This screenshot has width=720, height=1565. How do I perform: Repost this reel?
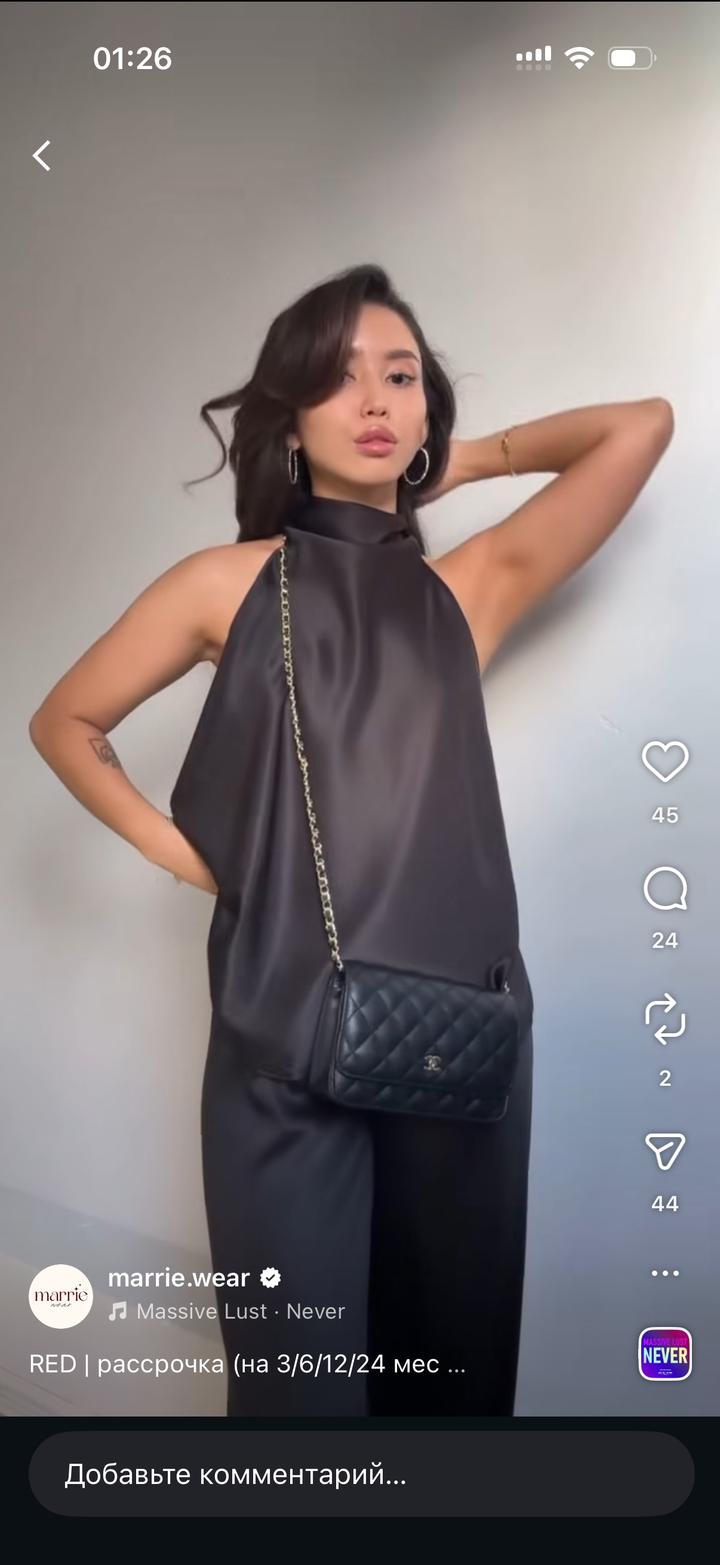(665, 1020)
